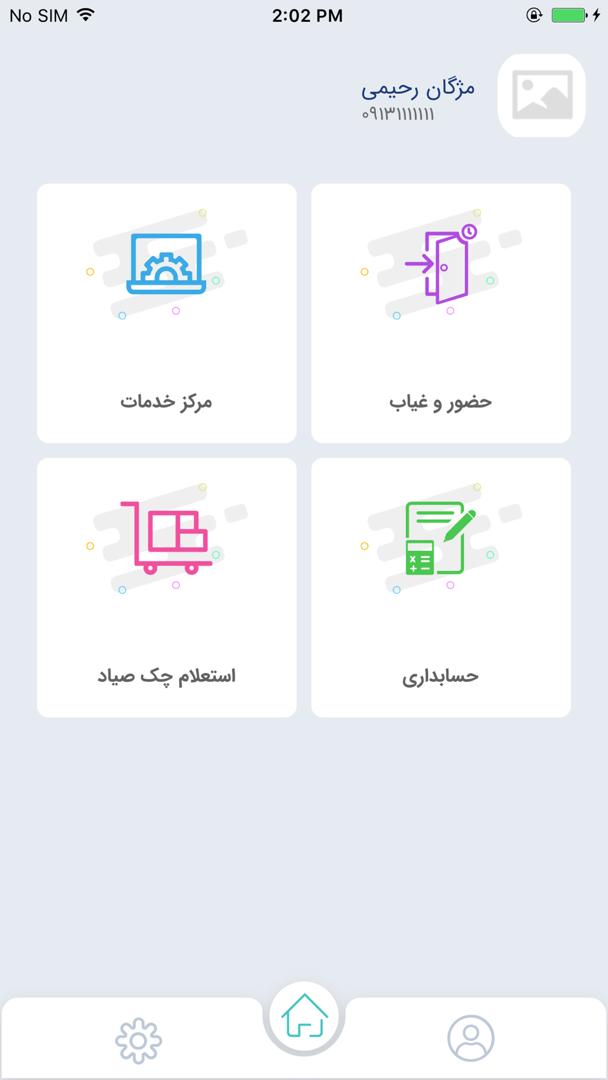Viewport: 608px width, 1080px height.
Task: Open the مرکز خدمات service center card
Action: point(167,313)
